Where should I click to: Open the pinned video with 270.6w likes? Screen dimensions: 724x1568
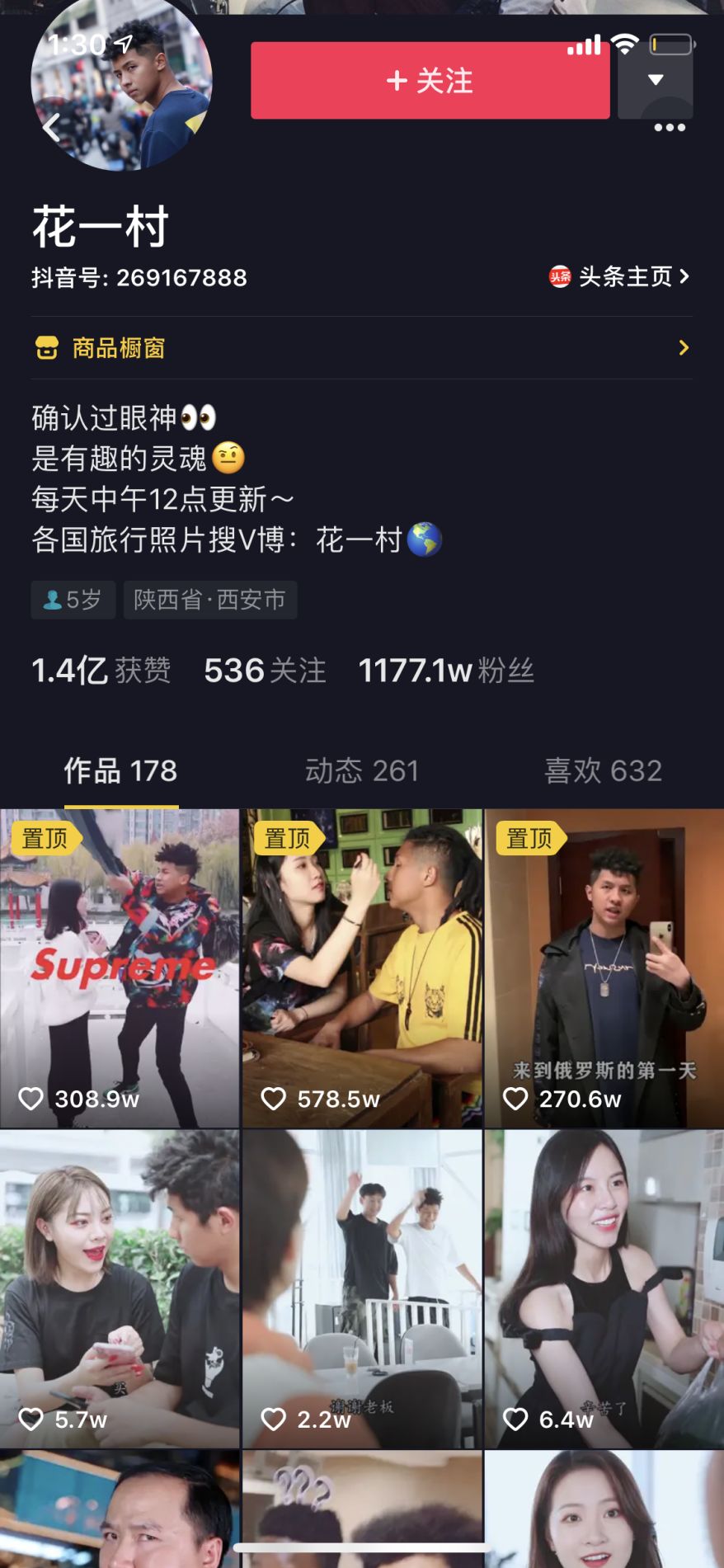tap(604, 968)
